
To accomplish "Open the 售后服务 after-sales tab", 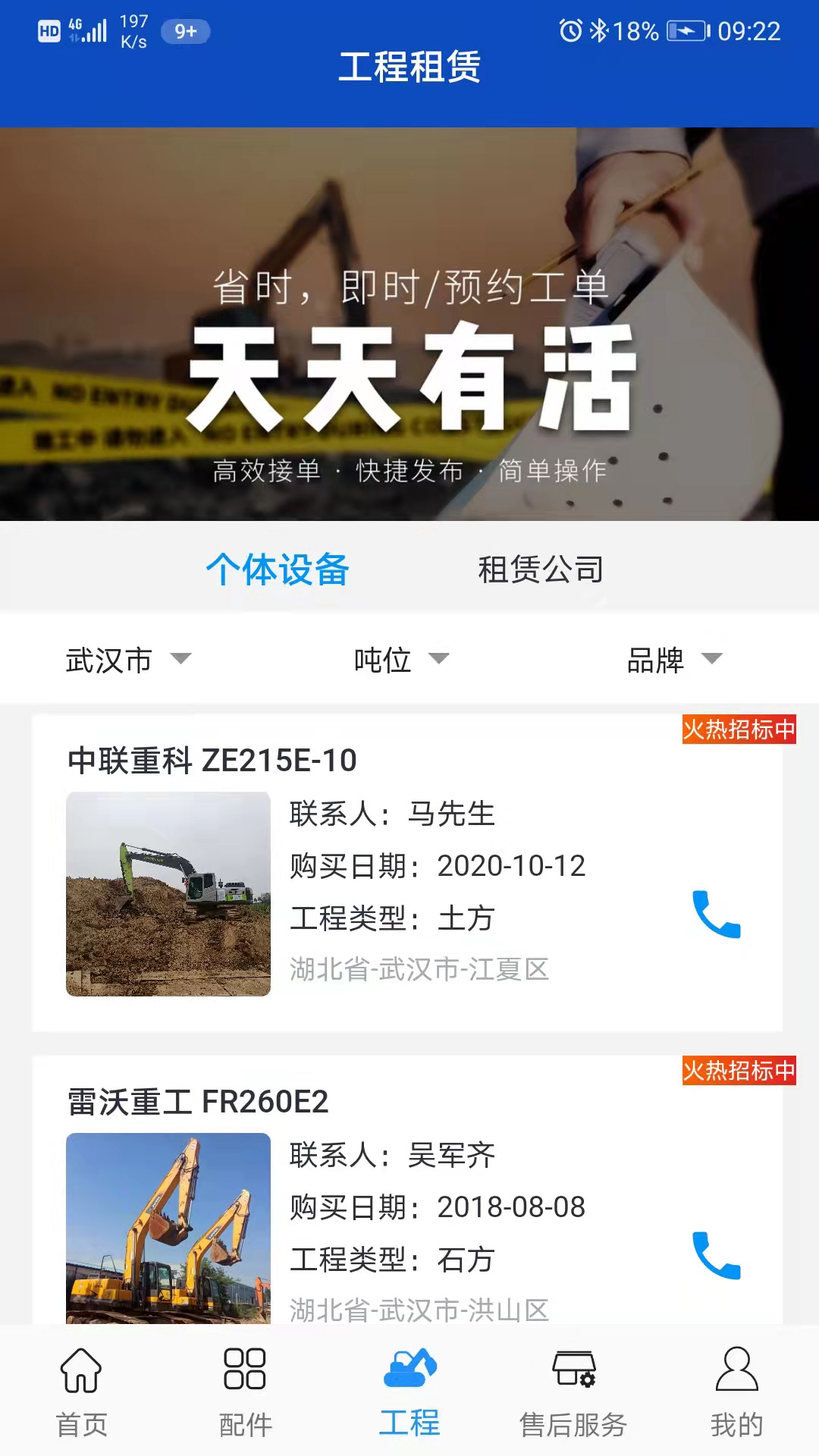I will coord(573,1392).
